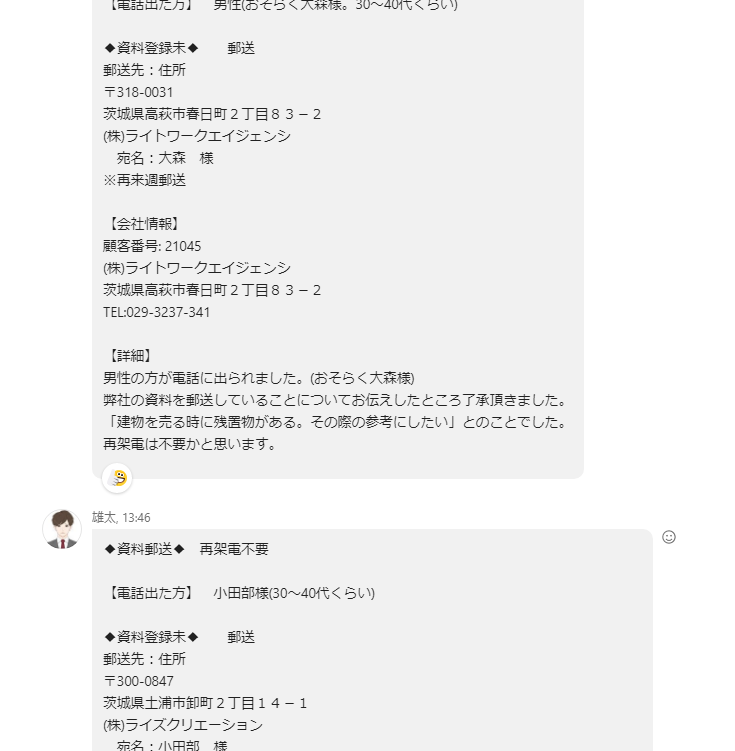
Task: Add a reaction to 雄太's 13:46 message
Action: click(669, 537)
